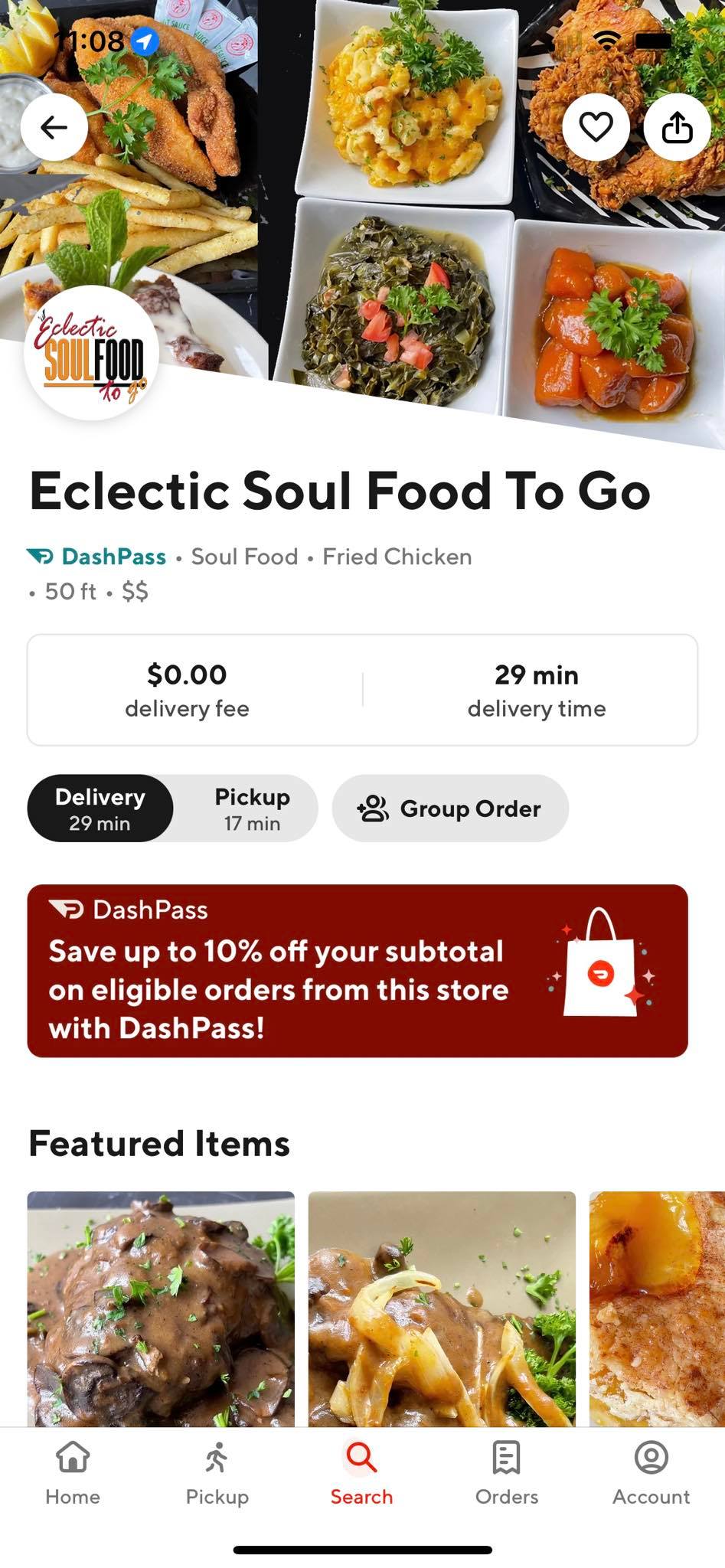
Task: Share Eclectic Soul Food To Go
Action: pyautogui.click(x=677, y=127)
